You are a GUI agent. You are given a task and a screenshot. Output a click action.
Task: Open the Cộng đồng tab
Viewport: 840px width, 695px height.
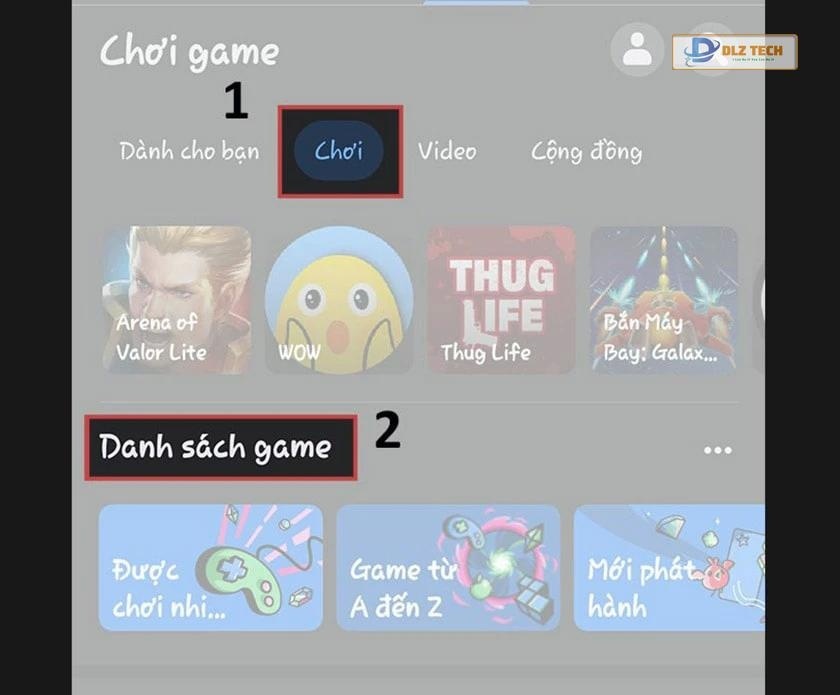[x=586, y=152]
